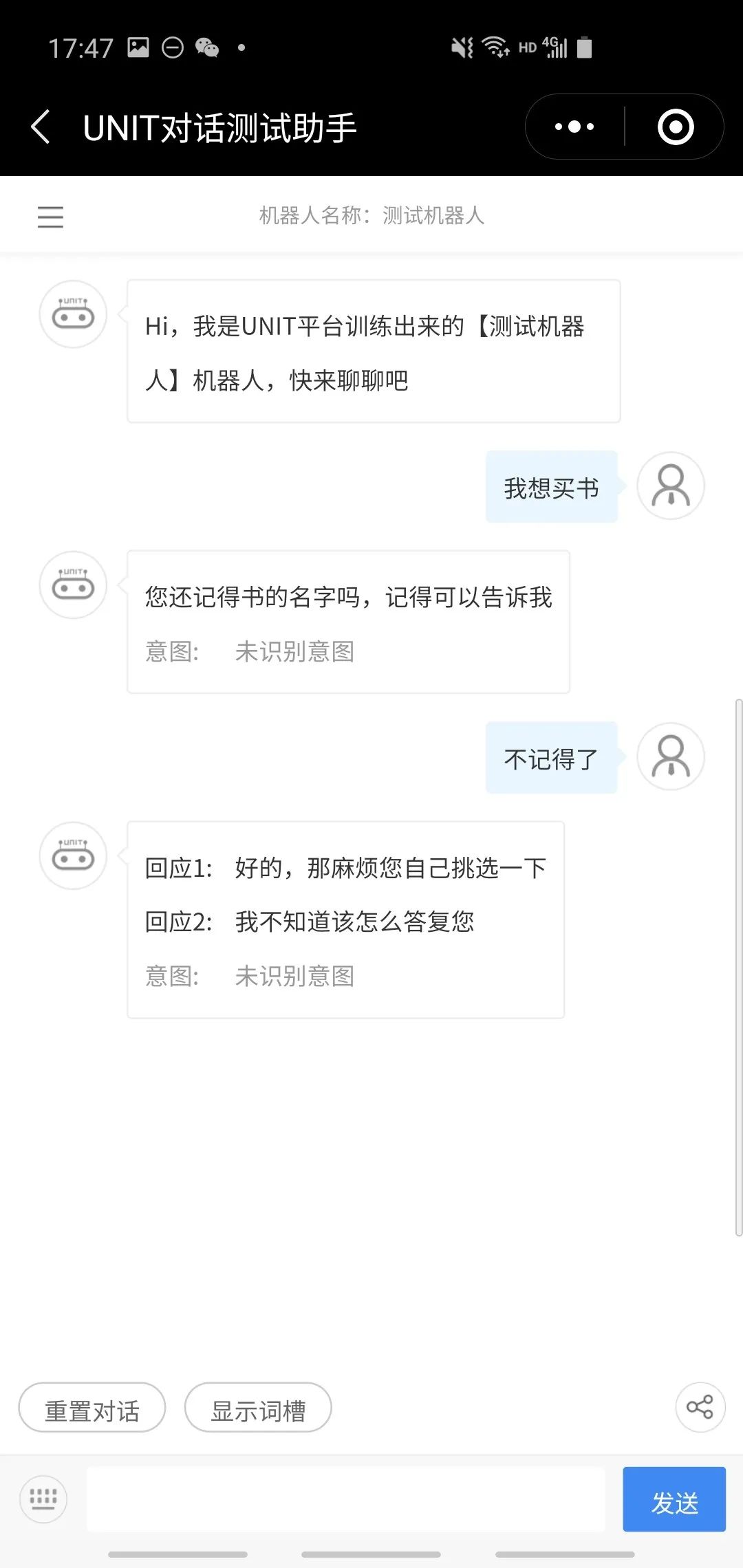Send the message with 发送

click(x=674, y=1499)
